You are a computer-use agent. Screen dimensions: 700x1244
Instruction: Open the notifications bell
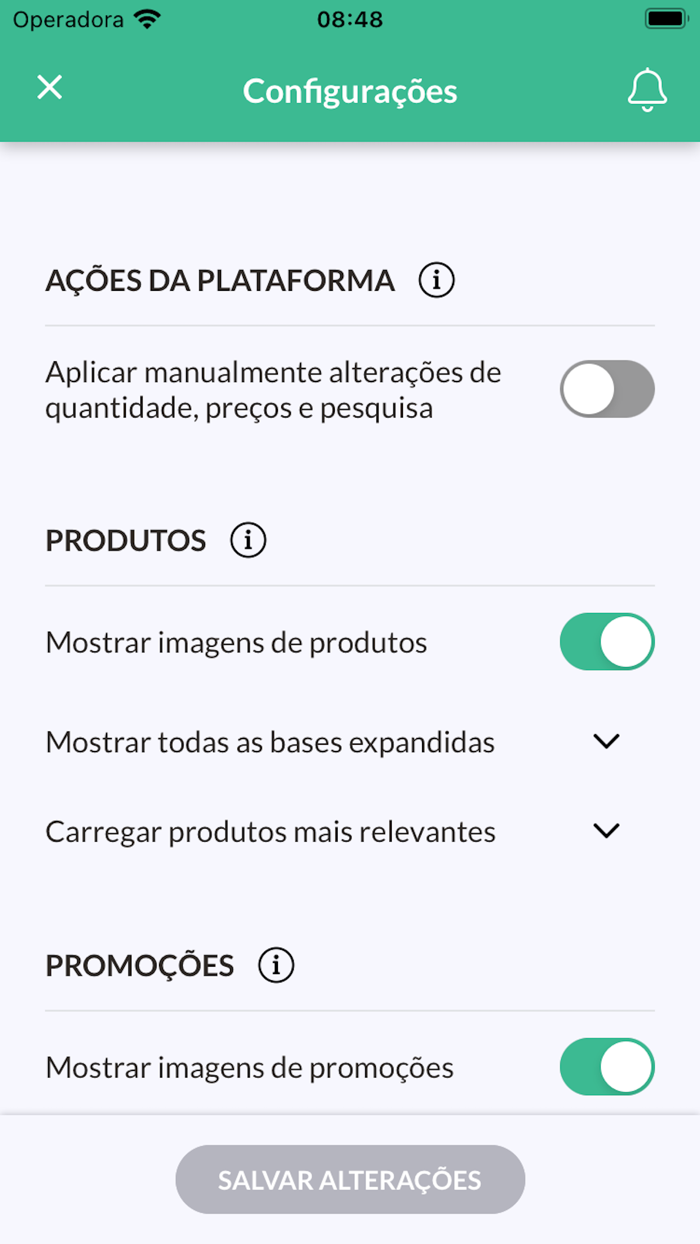tap(647, 90)
